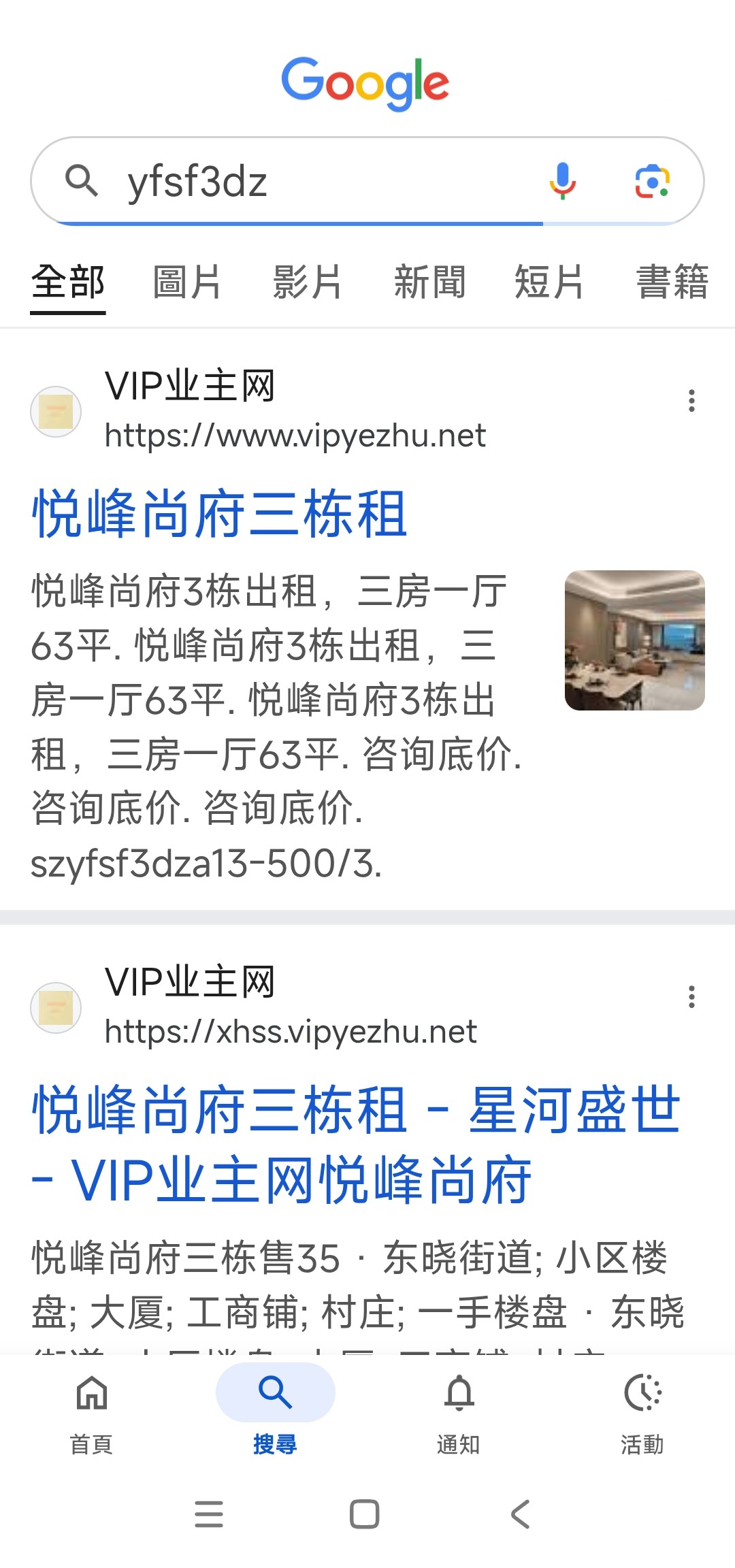Switch to the 短片 tab
Screen dimensions: 735x1568
click(549, 282)
